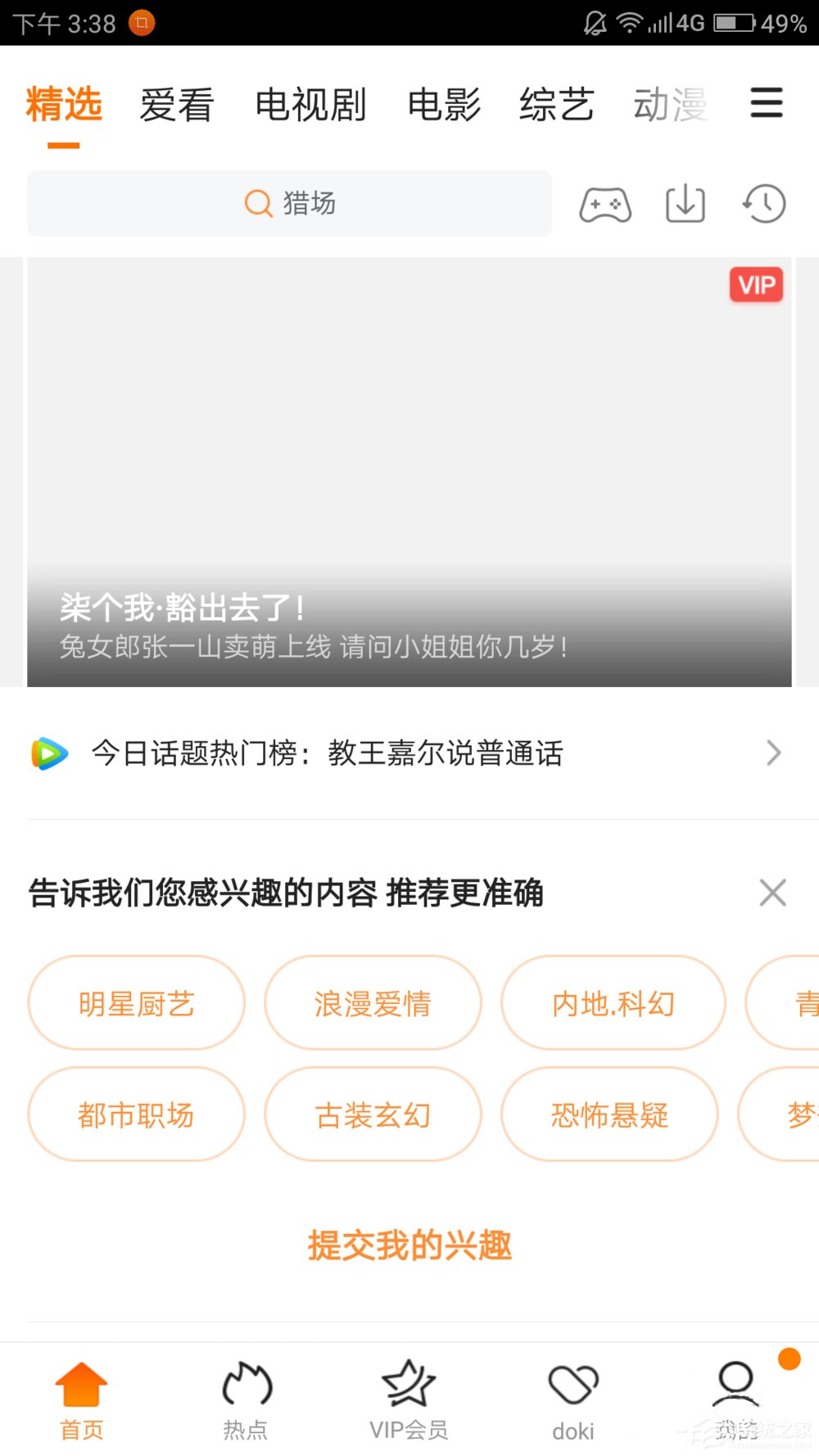Tap the 提交我的兴趣 submit button
The height and width of the screenshot is (1456, 819).
[409, 1245]
